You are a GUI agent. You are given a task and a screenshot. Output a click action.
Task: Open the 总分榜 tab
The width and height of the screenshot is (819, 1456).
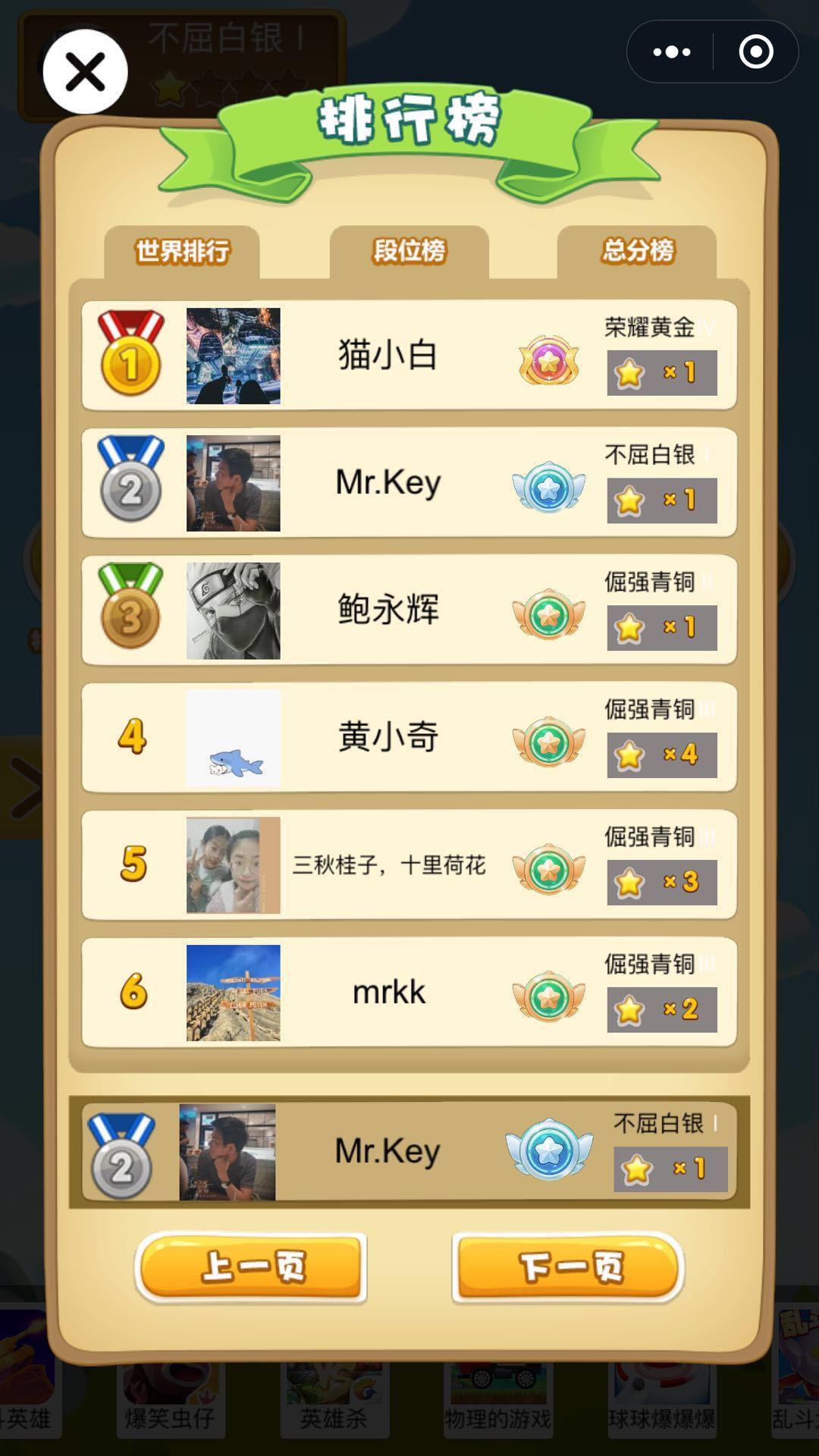coord(637,252)
